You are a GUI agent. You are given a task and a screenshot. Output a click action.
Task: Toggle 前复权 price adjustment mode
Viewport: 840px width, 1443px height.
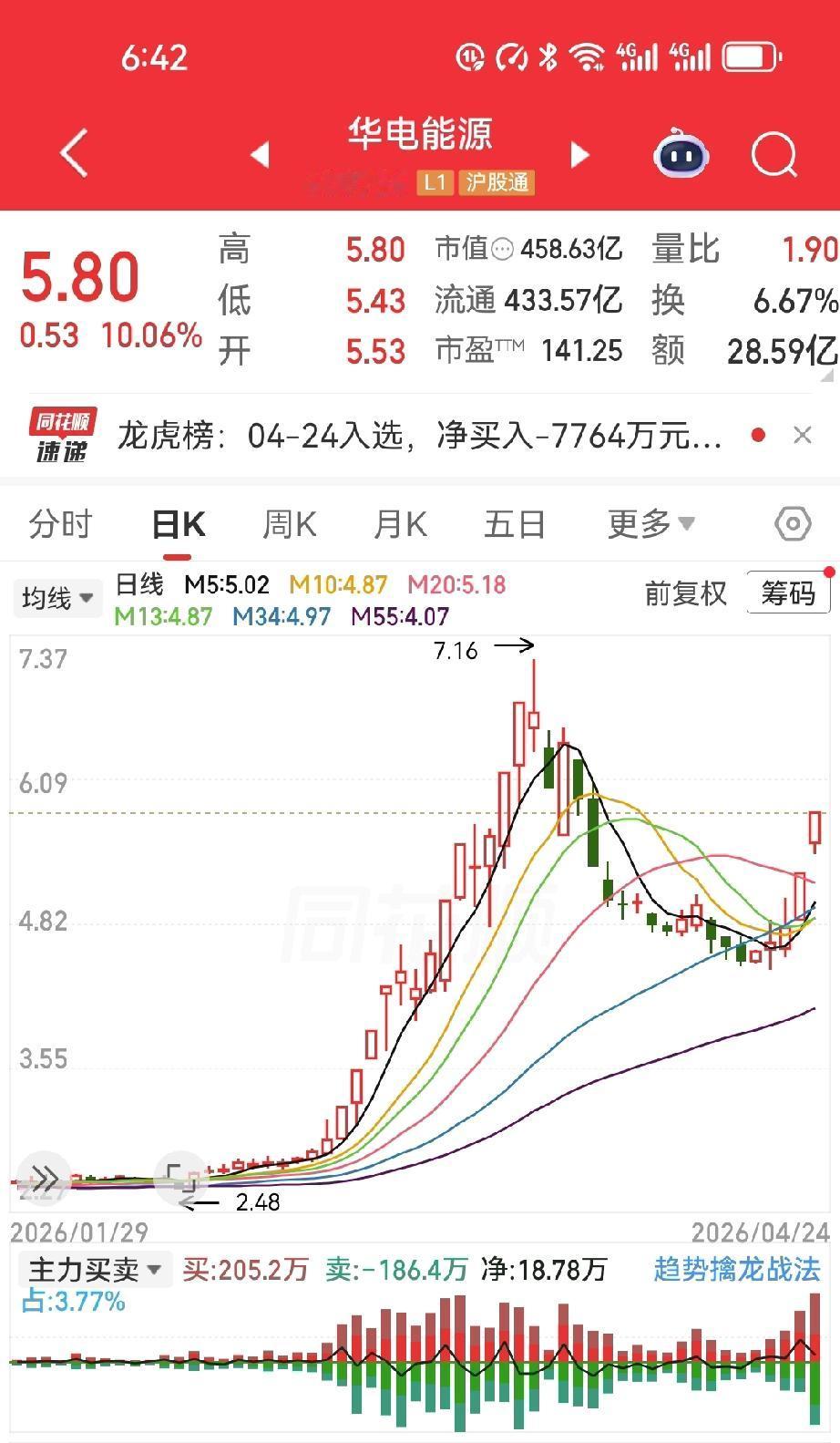(x=686, y=593)
